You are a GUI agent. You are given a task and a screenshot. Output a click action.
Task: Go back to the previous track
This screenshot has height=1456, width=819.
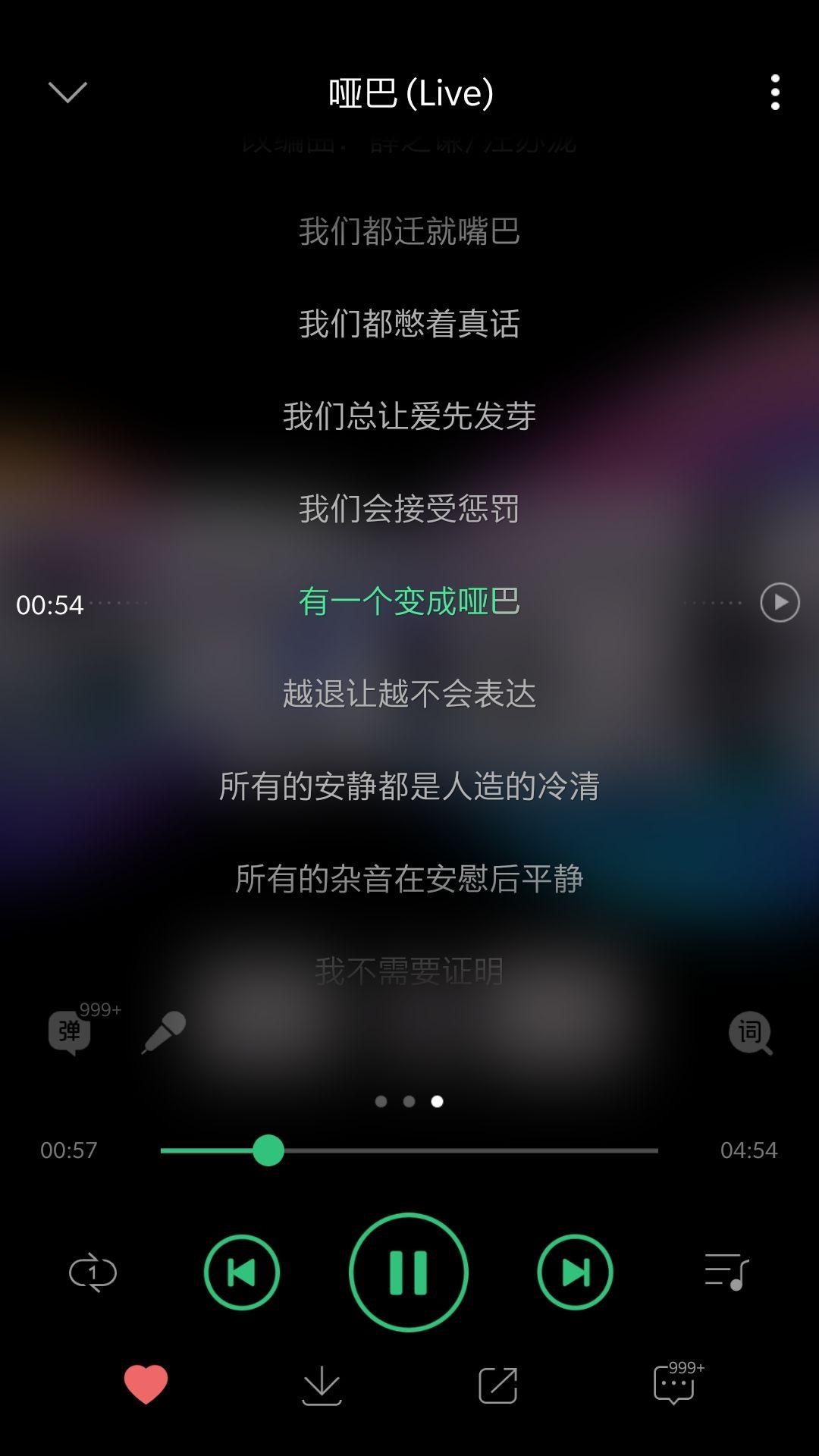pyautogui.click(x=242, y=1272)
